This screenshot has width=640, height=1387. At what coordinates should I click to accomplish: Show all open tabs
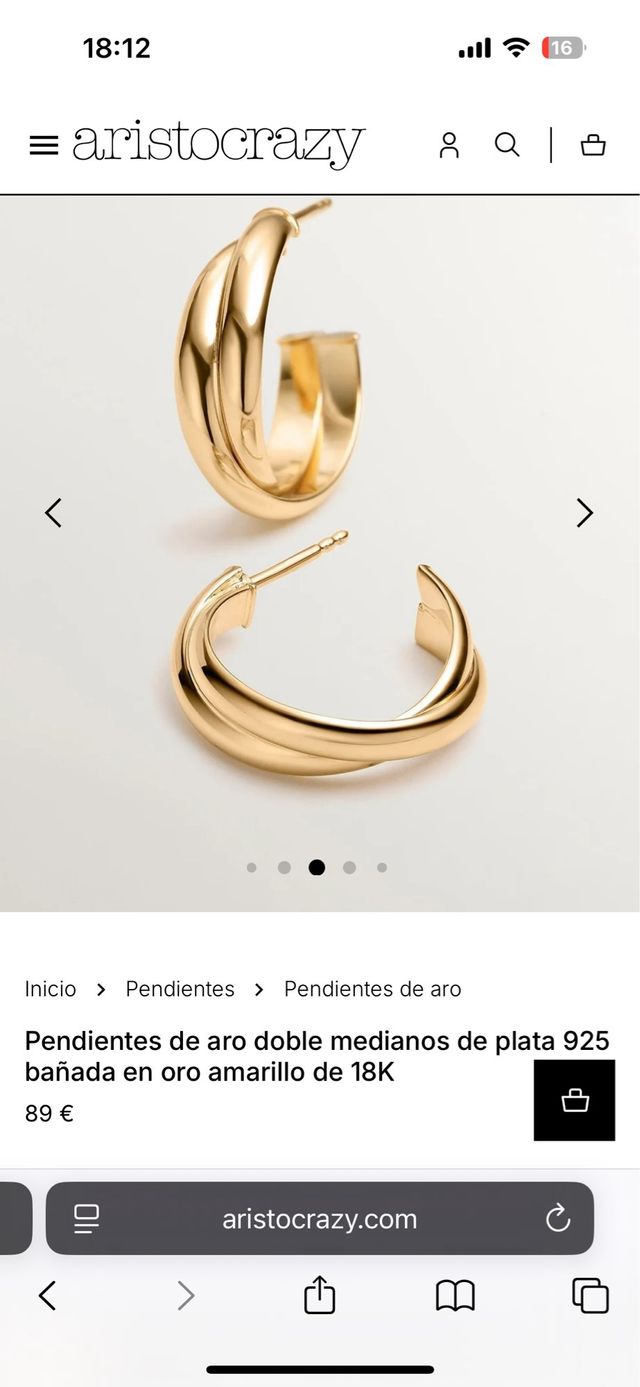[590, 1296]
